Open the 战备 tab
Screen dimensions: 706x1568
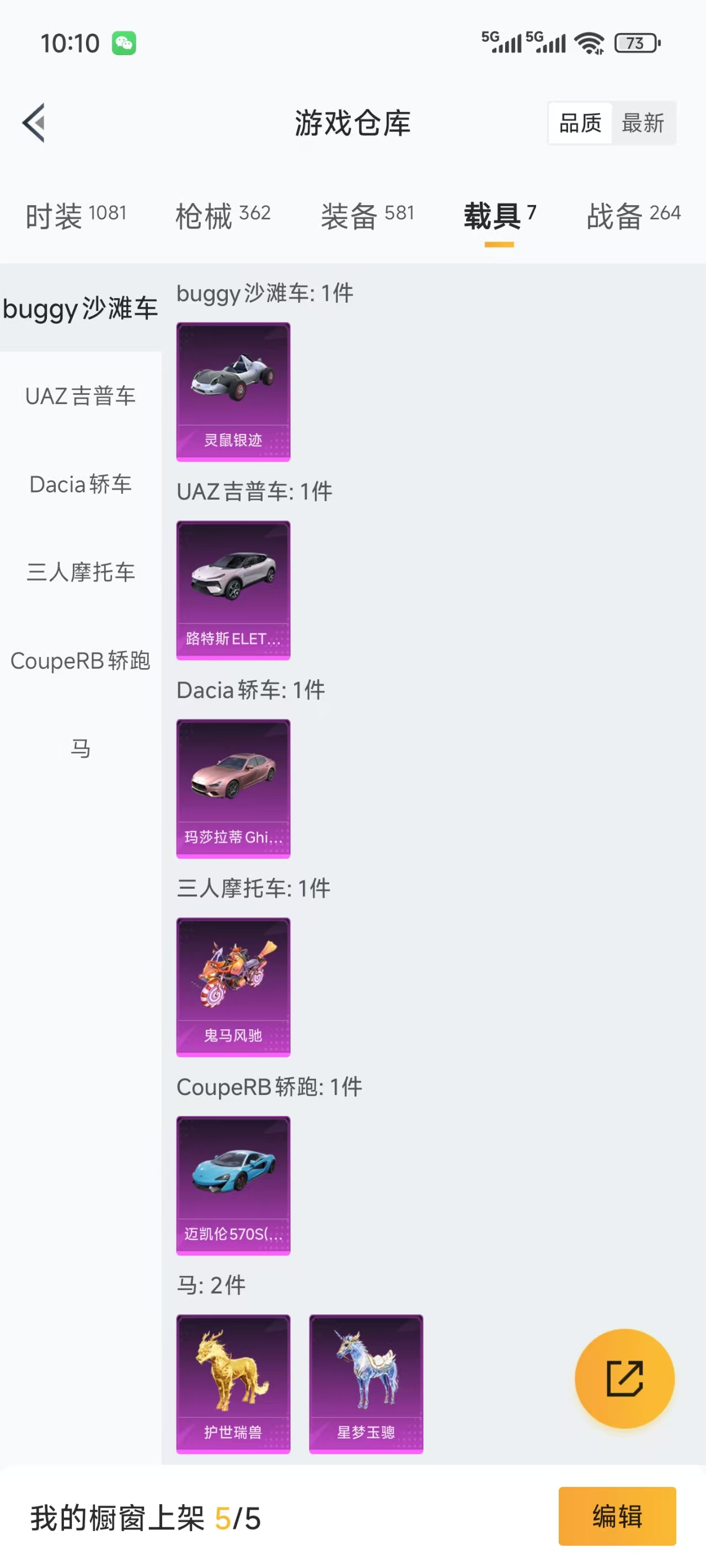point(634,216)
